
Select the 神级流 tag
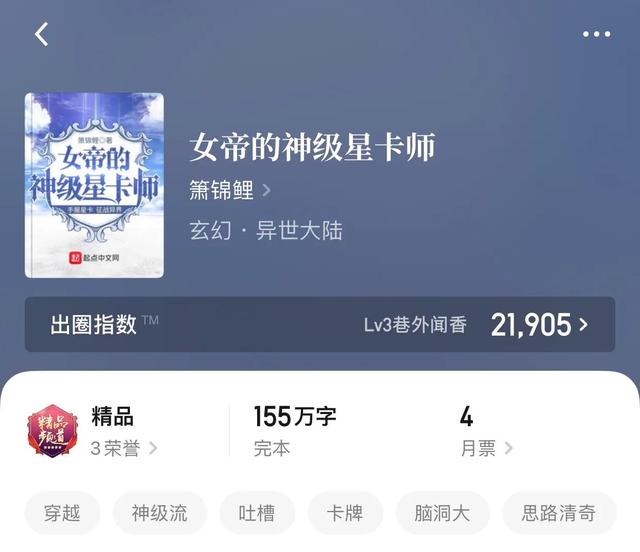(x=159, y=514)
